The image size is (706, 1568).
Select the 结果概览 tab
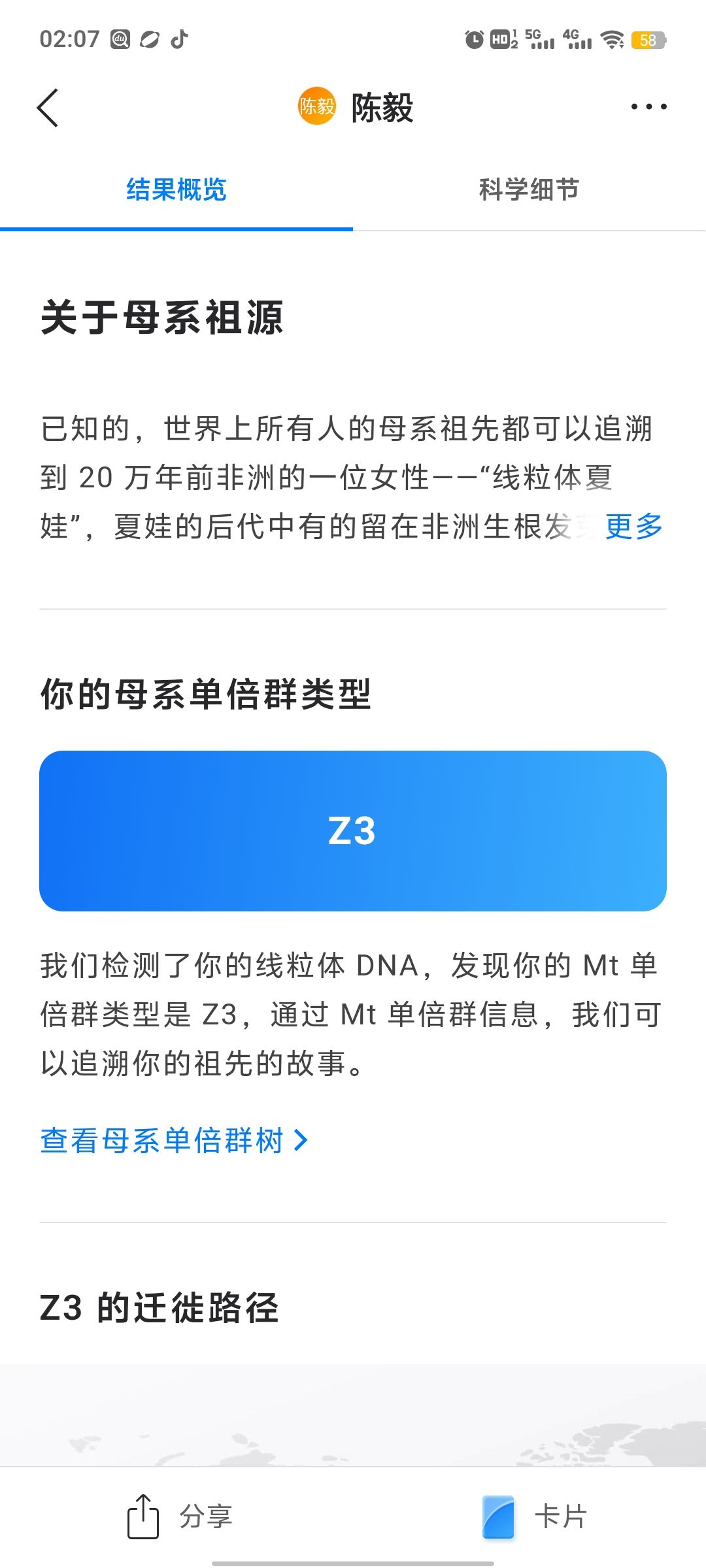pos(176,189)
